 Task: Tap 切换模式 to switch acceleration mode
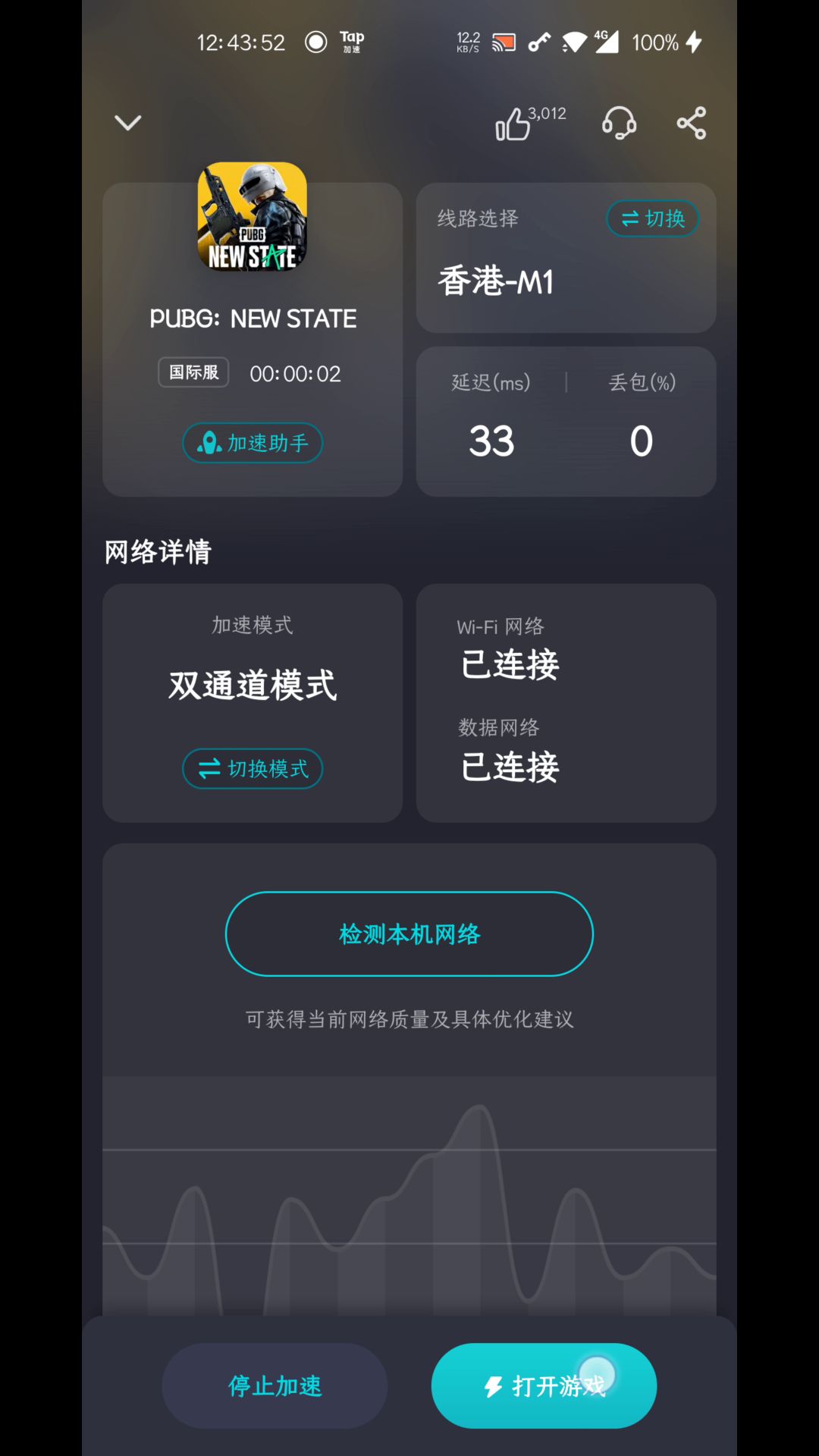253,769
